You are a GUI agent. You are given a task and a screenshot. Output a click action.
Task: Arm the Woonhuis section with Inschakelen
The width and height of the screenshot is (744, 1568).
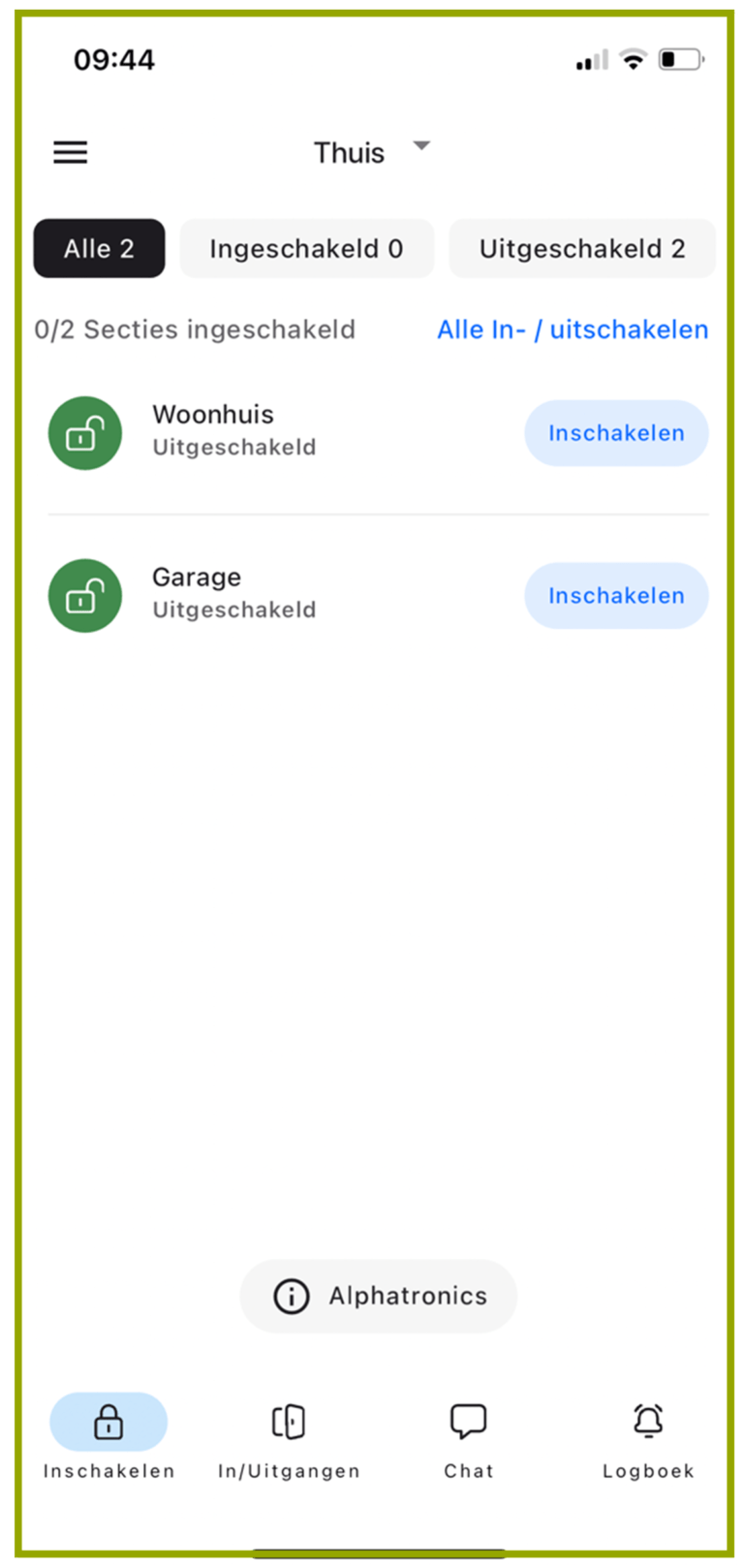click(x=616, y=433)
